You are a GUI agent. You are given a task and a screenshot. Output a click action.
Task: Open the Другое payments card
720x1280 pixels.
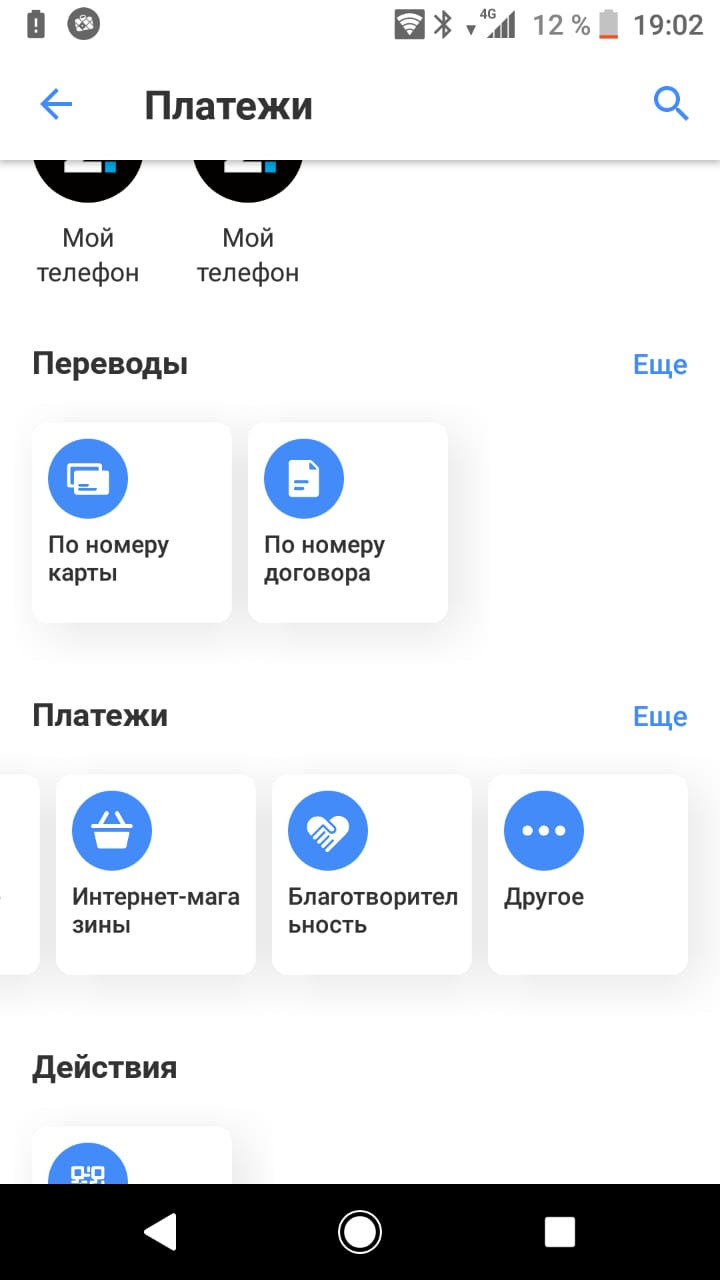(588, 874)
